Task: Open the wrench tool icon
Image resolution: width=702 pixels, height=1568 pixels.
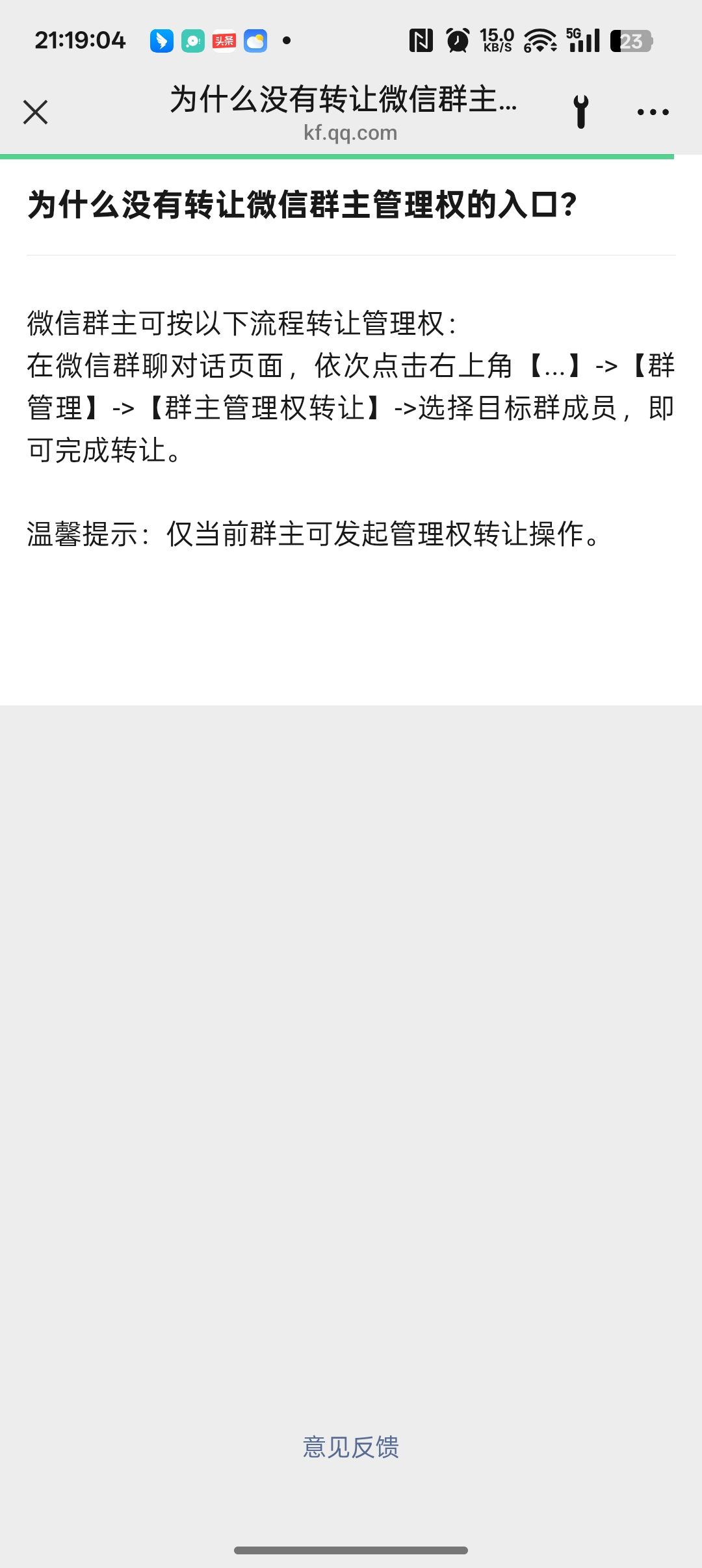Action: (x=581, y=111)
